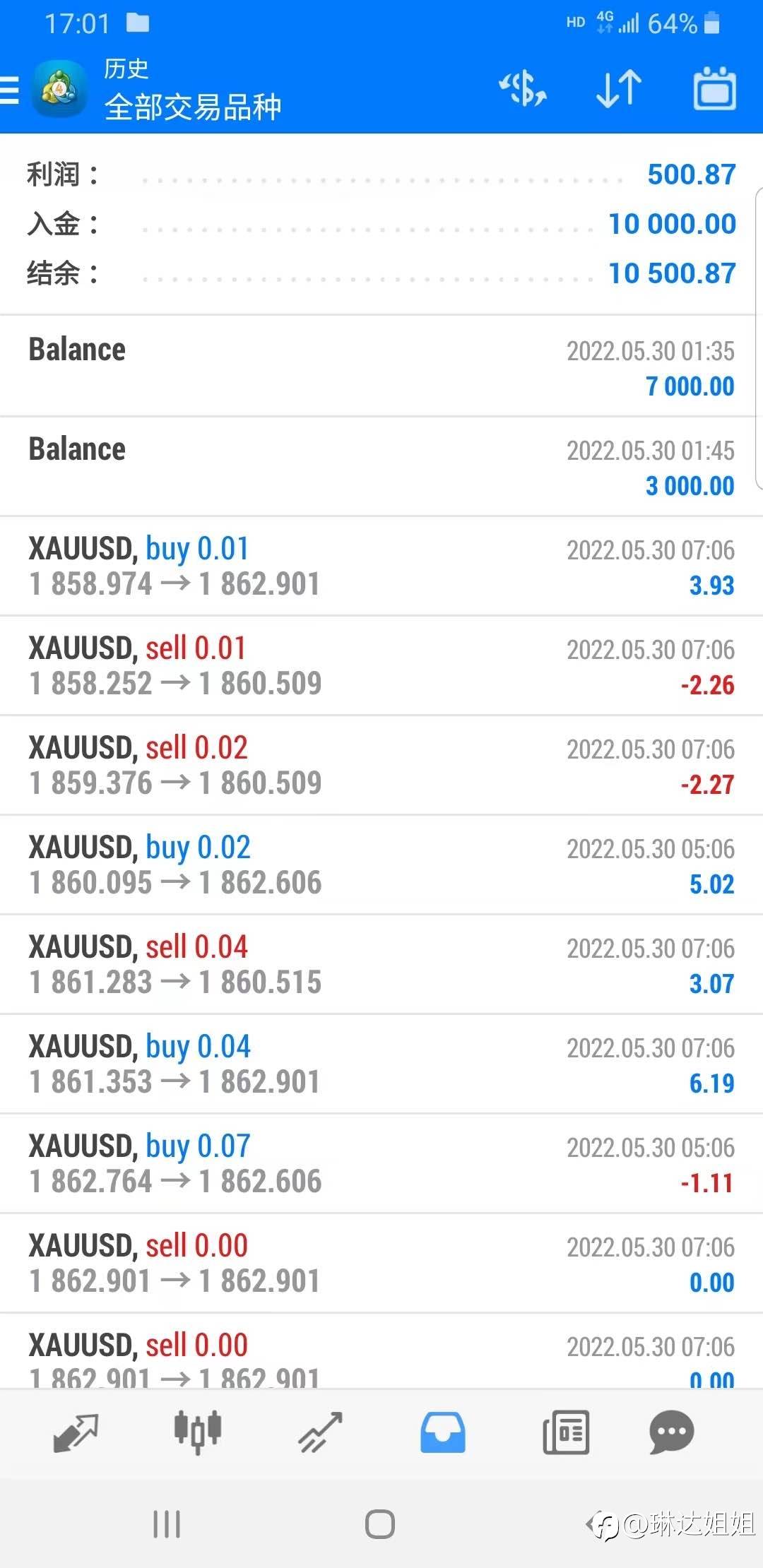Open XAUUSD sell 0.01 trade with -2.26 loss
The height and width of the screenshot is (1568, 763).
[381, 666]
